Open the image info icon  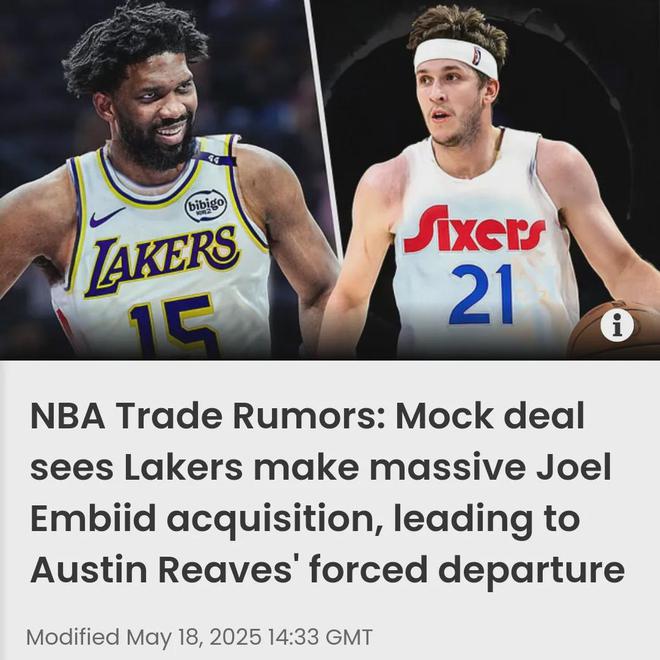[619, 324]
